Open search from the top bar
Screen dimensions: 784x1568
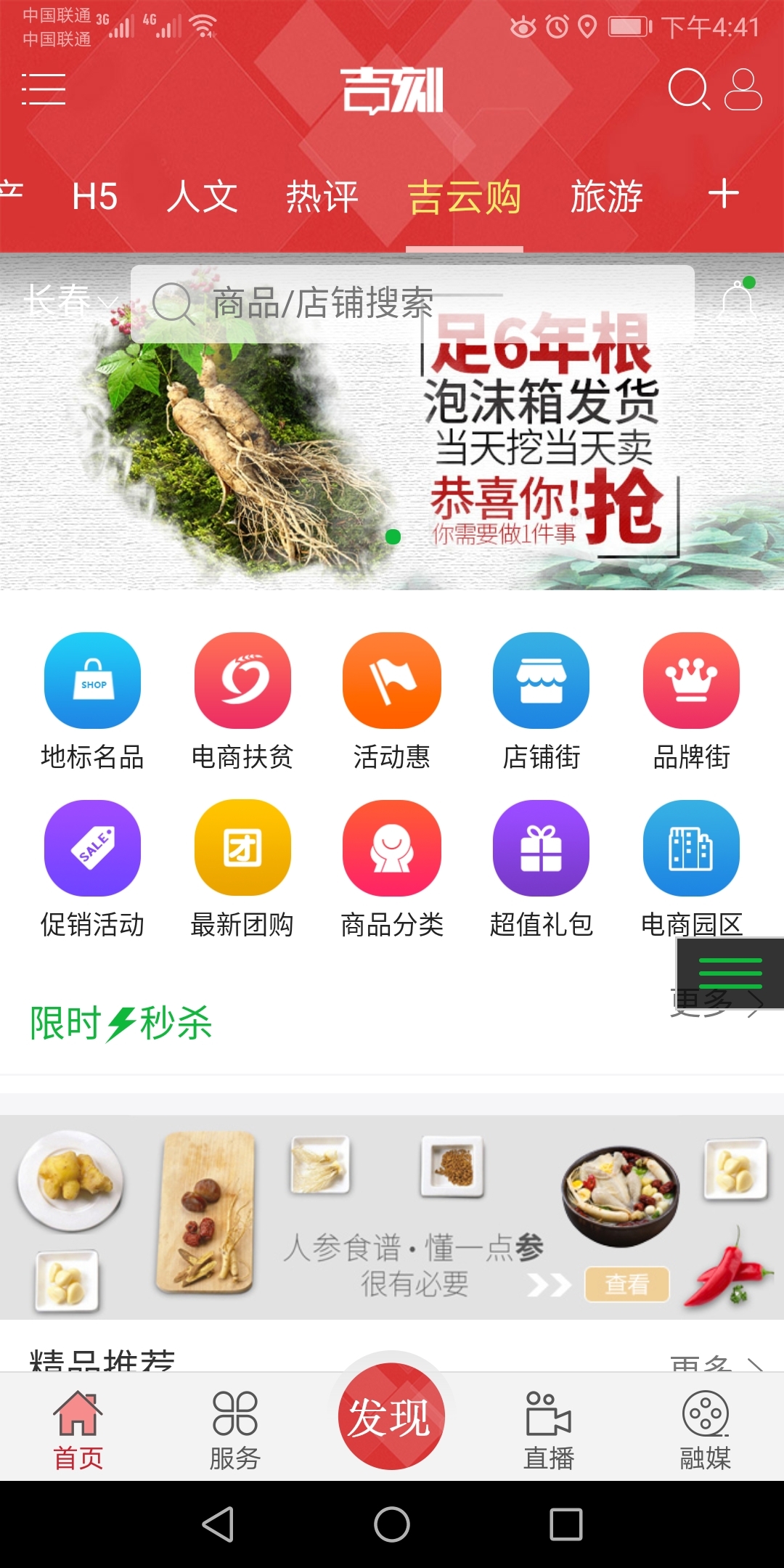coord(687,89)
